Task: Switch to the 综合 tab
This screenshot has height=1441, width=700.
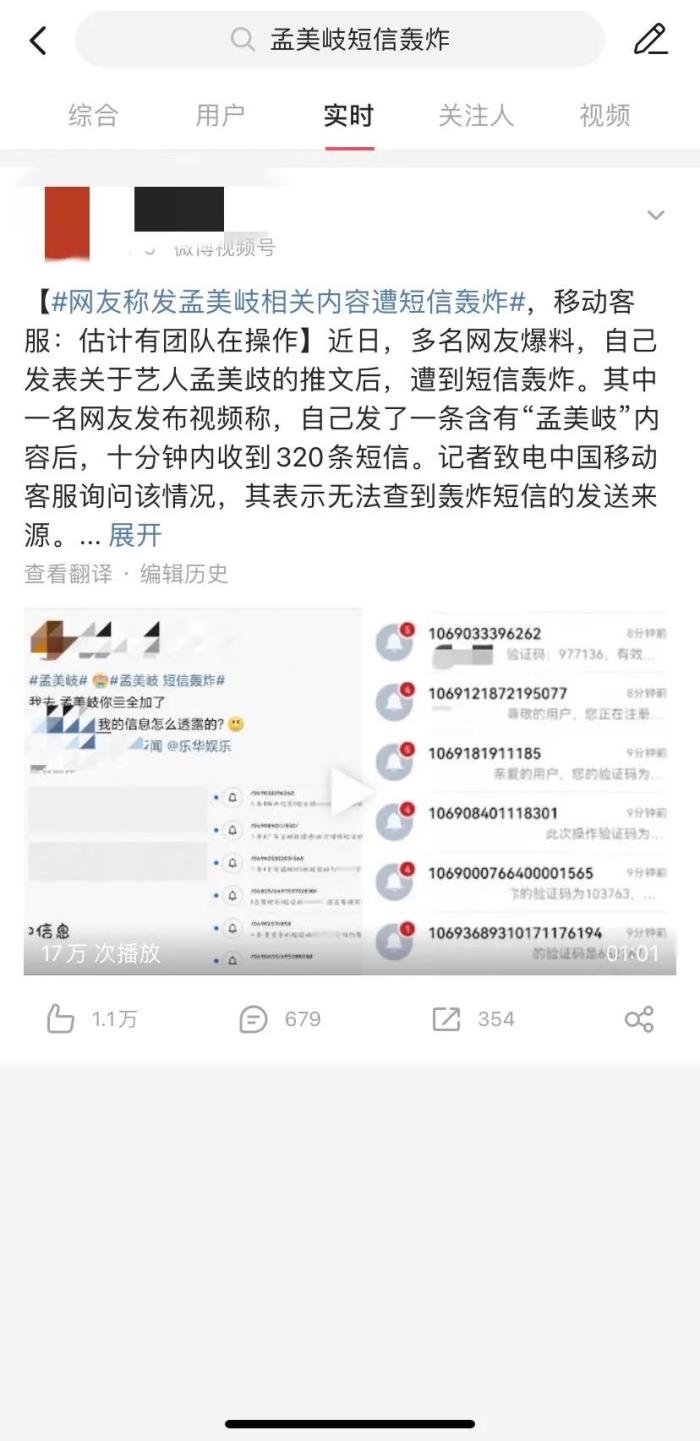Action: click(93, 116)
